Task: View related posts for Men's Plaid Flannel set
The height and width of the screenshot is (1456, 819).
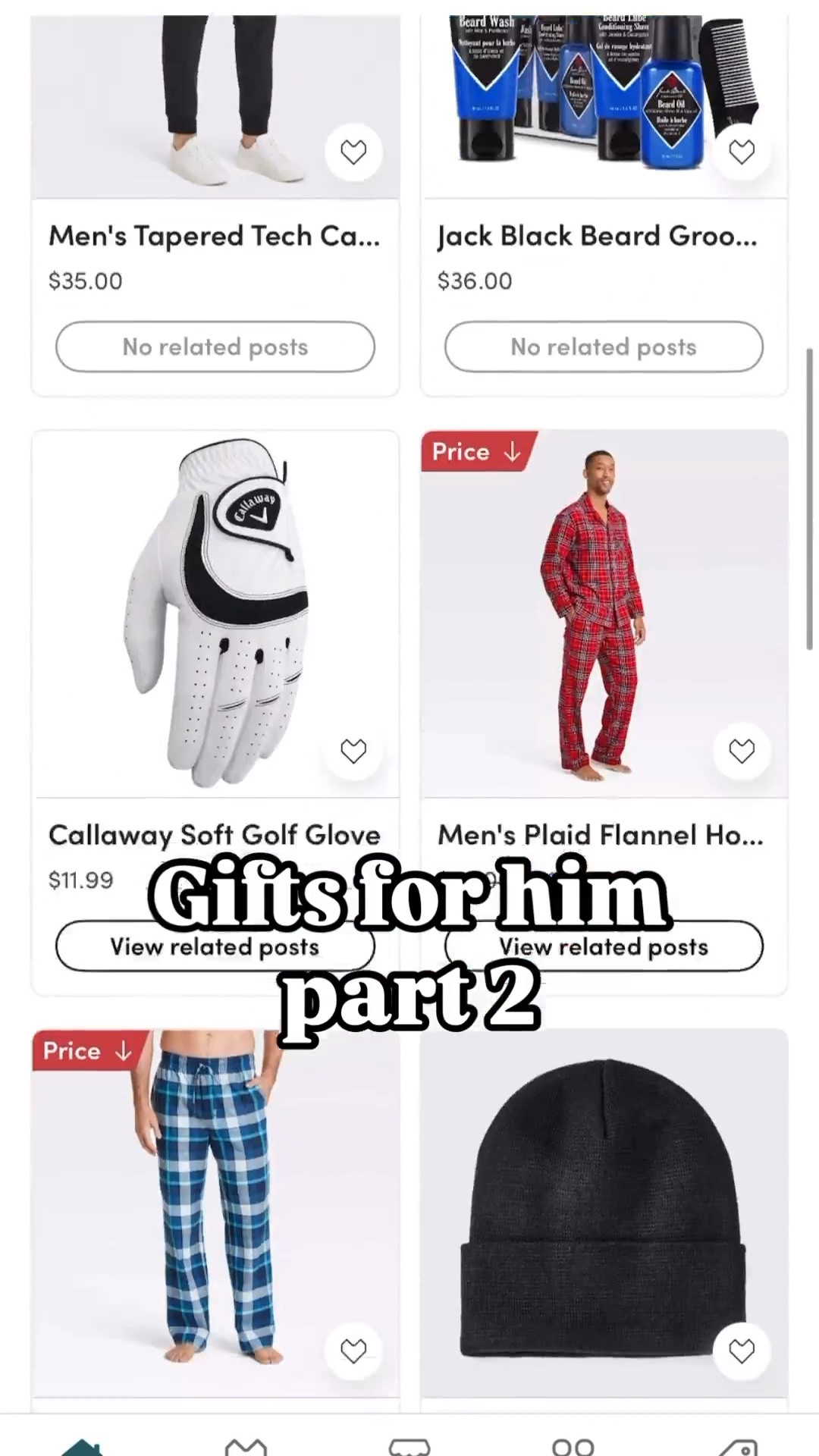Action: [602, 946]
